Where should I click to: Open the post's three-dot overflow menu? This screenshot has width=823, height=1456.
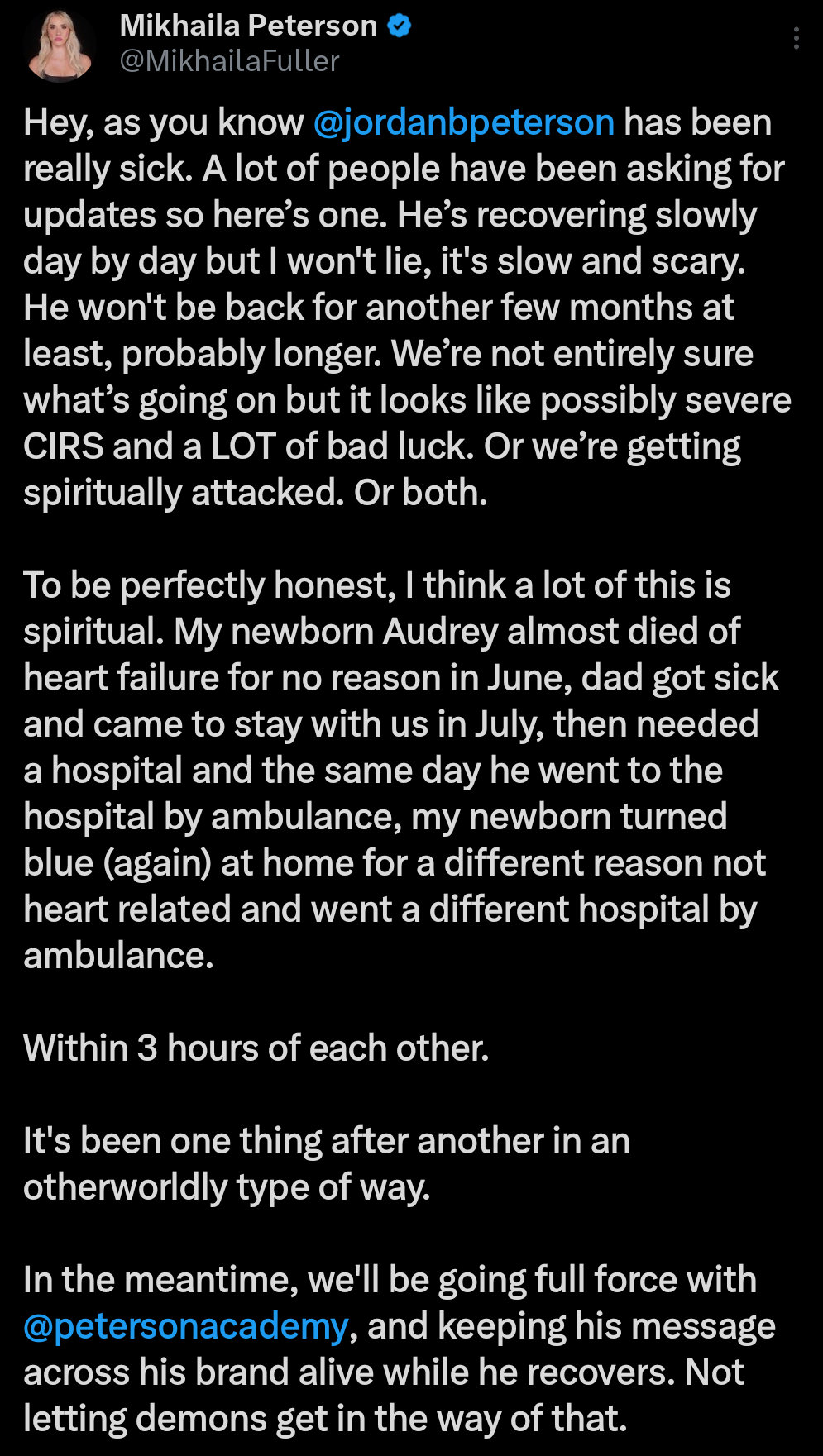point(796,38)
